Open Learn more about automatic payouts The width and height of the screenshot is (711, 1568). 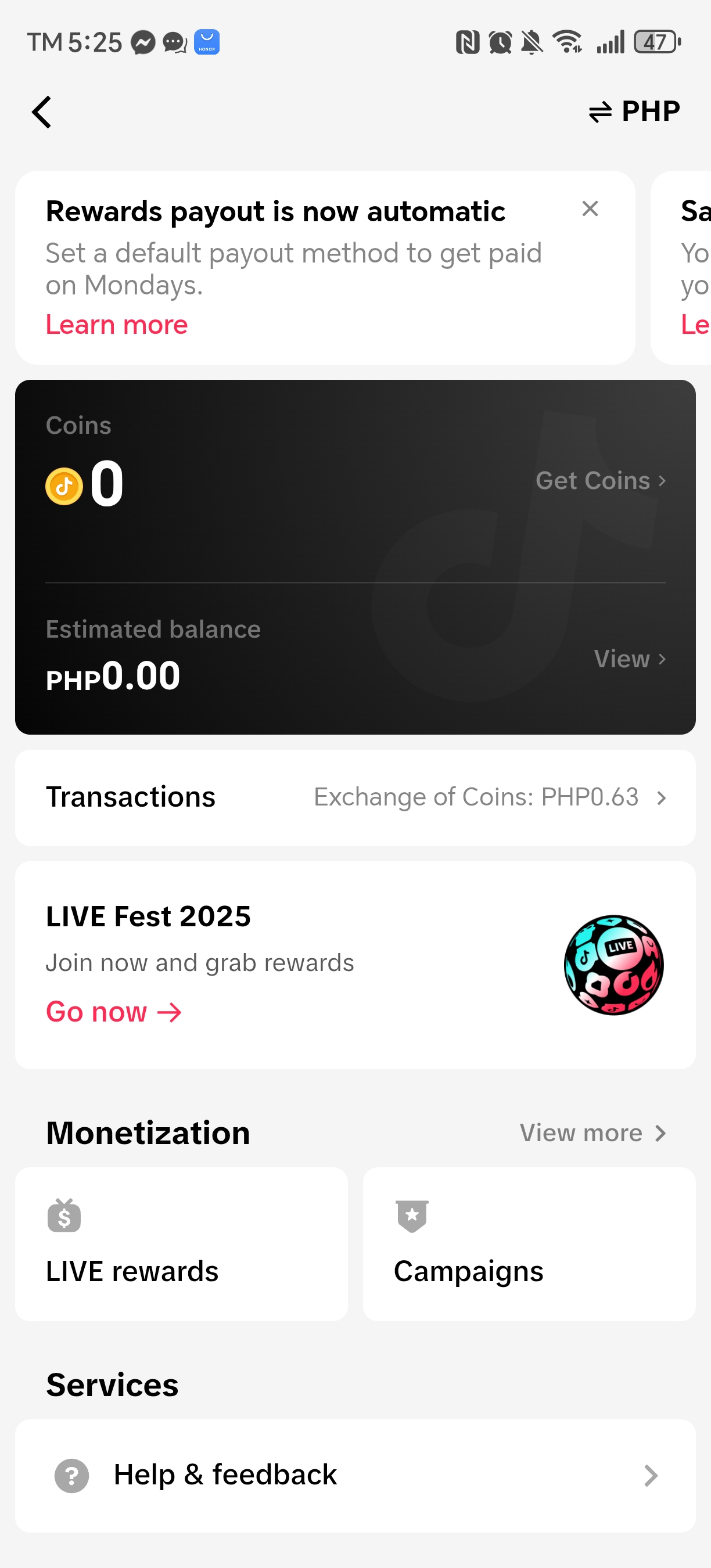click(x=117, y=325)
